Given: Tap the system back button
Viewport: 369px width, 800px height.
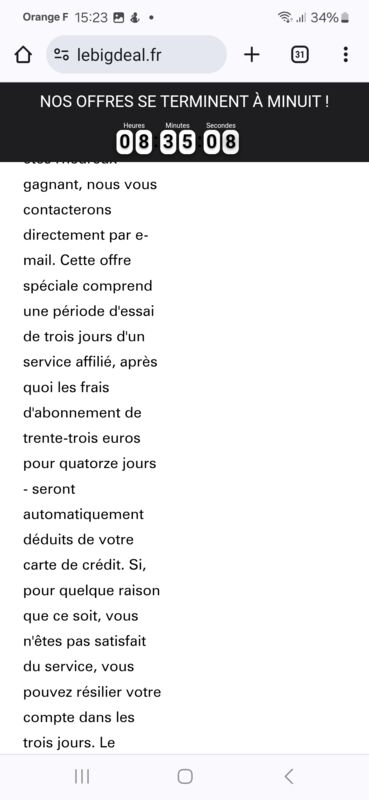Looking at the screenshot, I should pyautogui.click(x=289, y=777).
